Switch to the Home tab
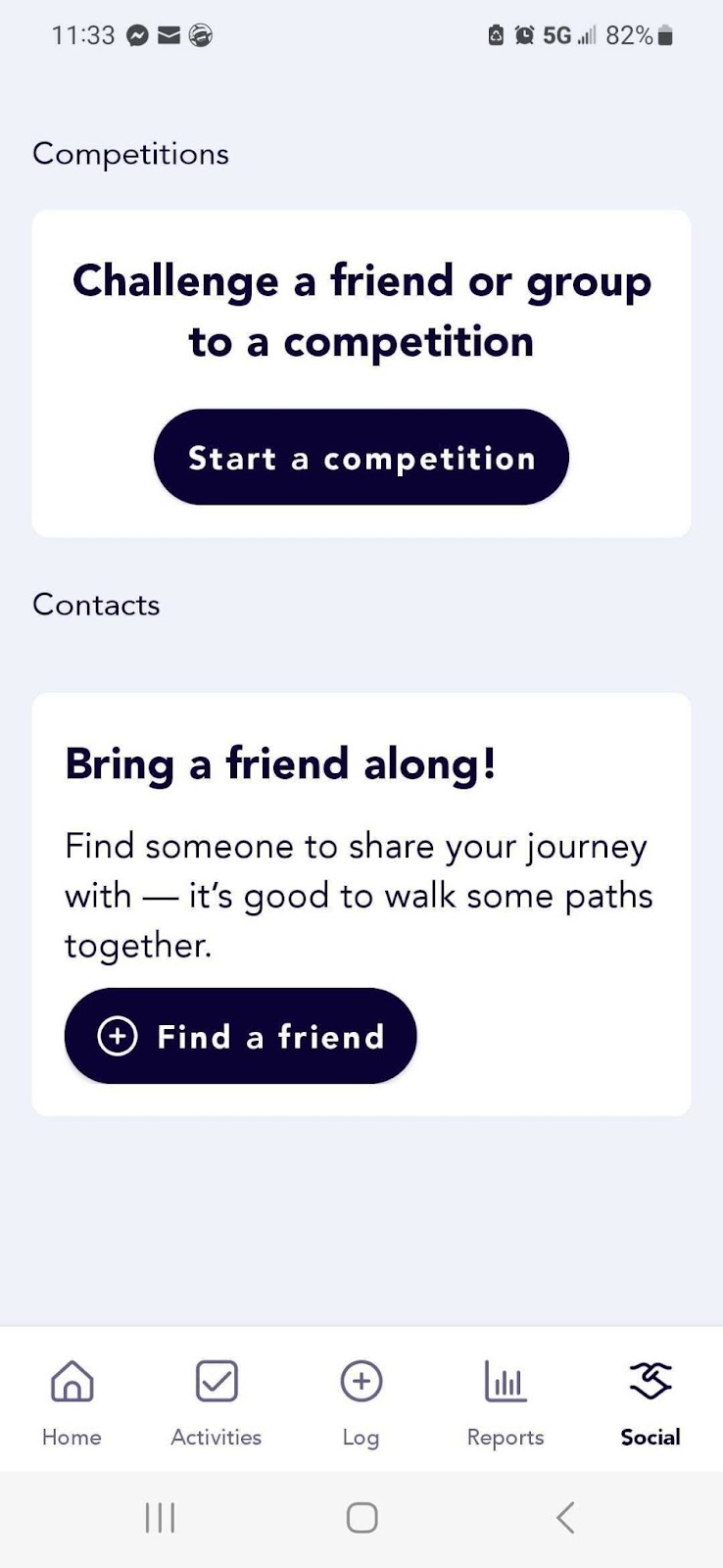Screen dimensions: 723x1568 pos(71,1401)
